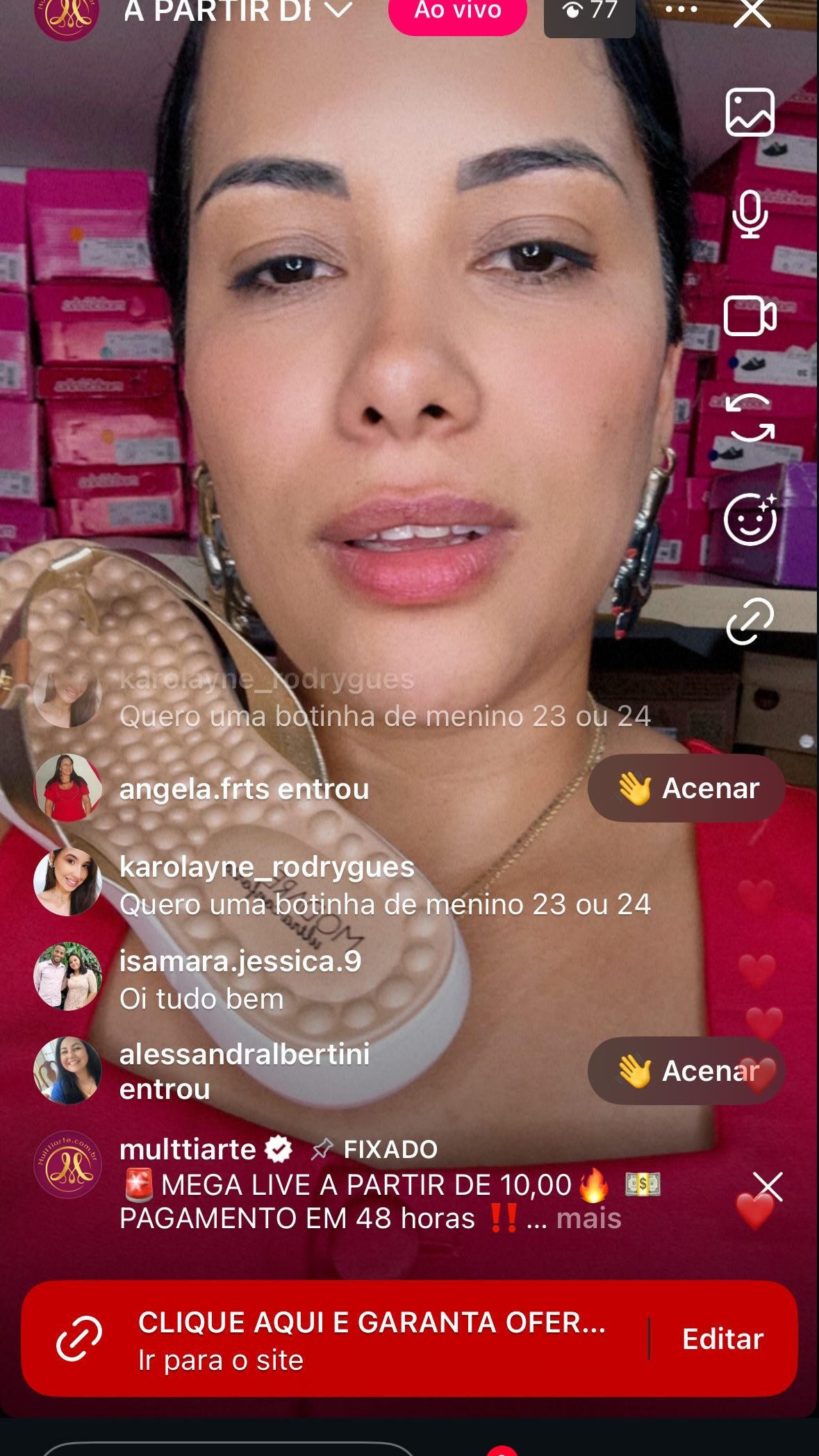
Task: Open isamara.jessica.9's profile picture
Action: pos(68,976)
